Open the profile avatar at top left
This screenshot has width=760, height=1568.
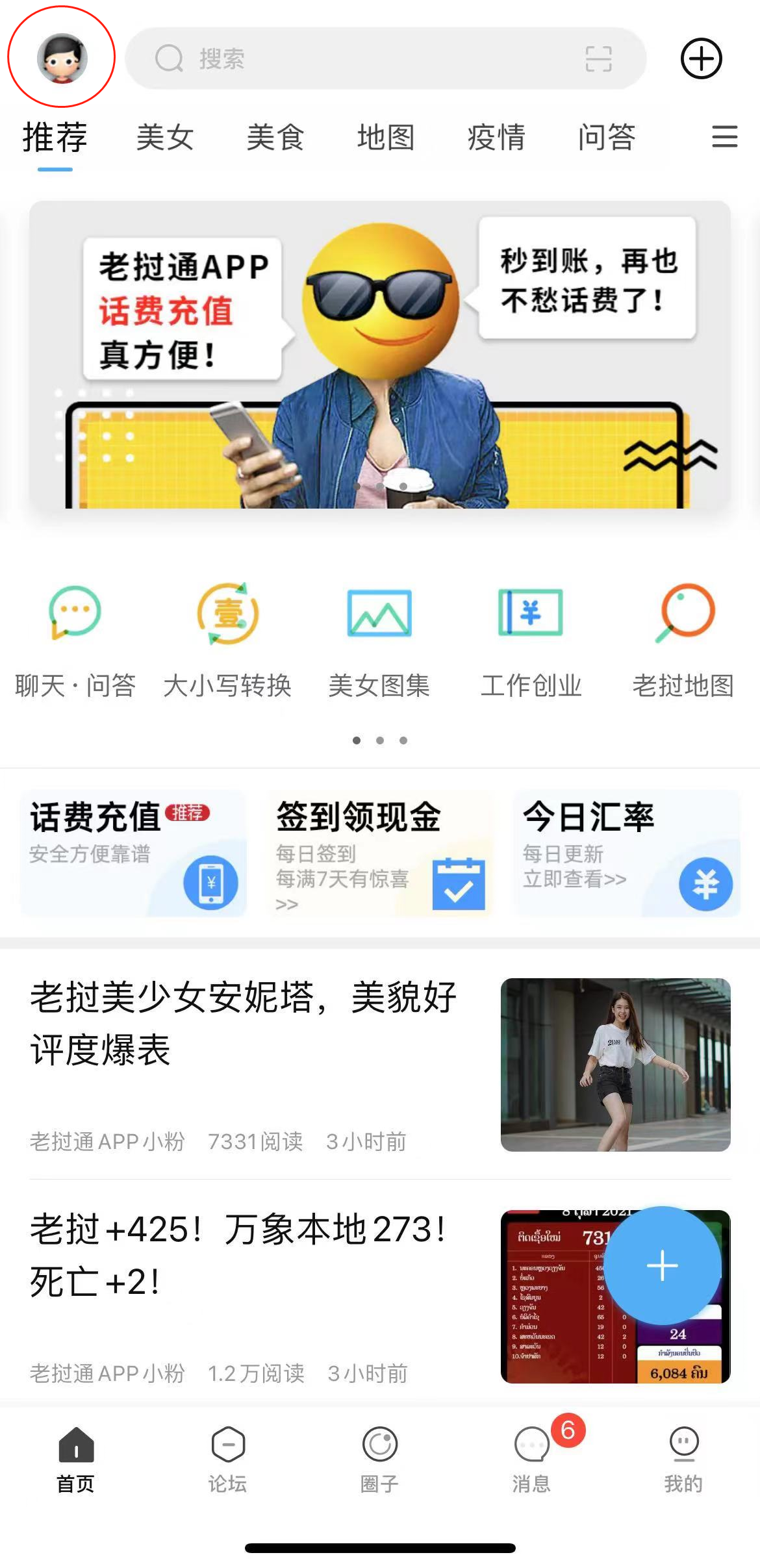coord(62,58)
